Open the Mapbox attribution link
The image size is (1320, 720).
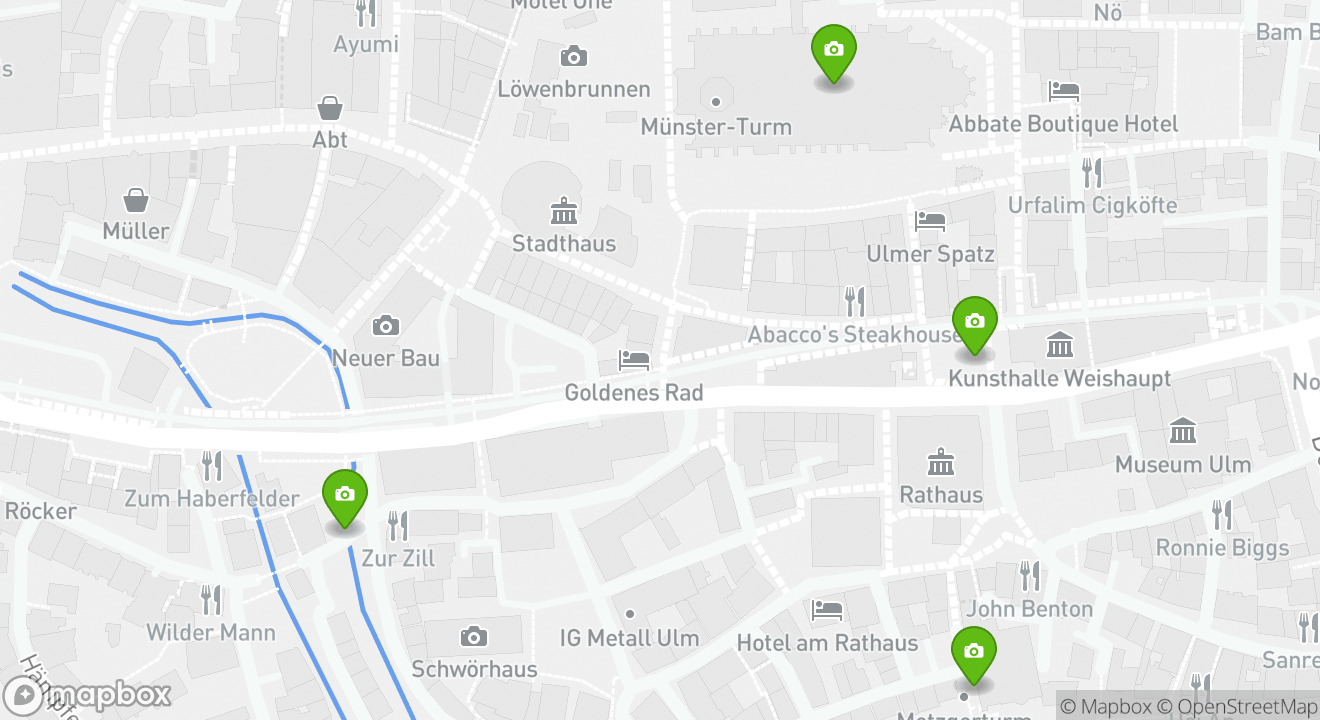click(1107, 706)
